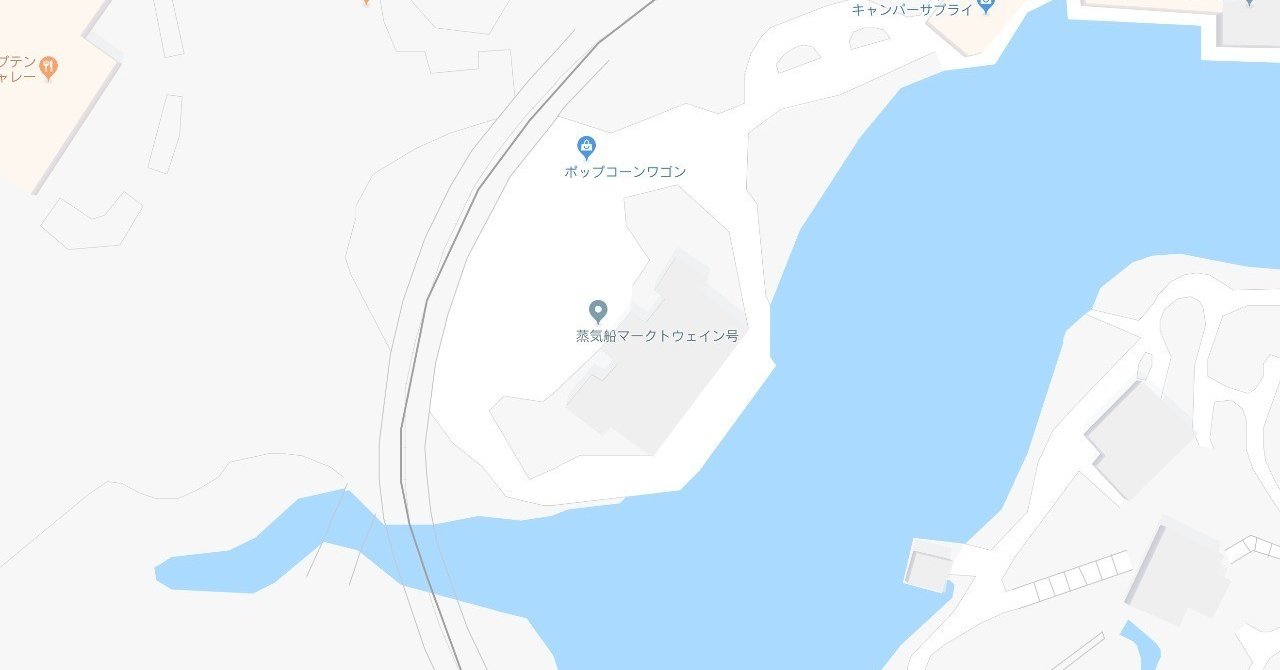The image size is (1280, 670).
Task: Open the orange restaurant marker labeled ギャレー
Action: click(48, 68)
